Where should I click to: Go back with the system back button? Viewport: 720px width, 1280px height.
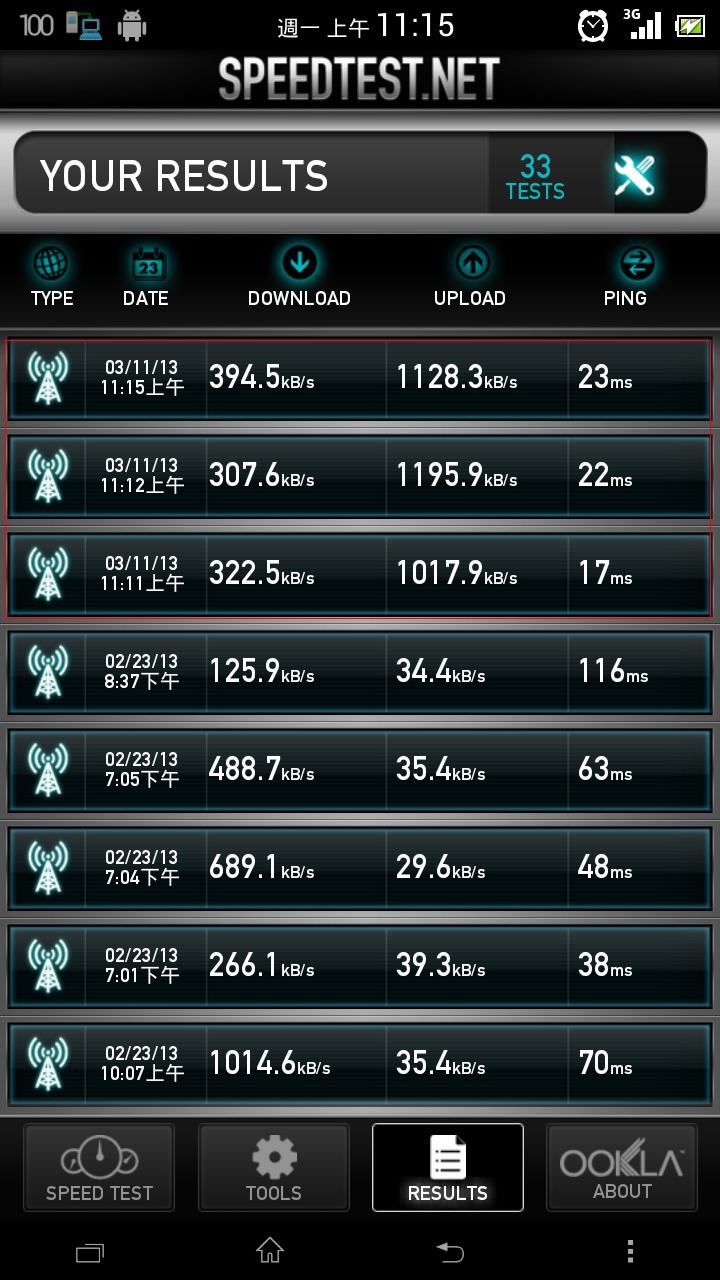(450, 1251)
